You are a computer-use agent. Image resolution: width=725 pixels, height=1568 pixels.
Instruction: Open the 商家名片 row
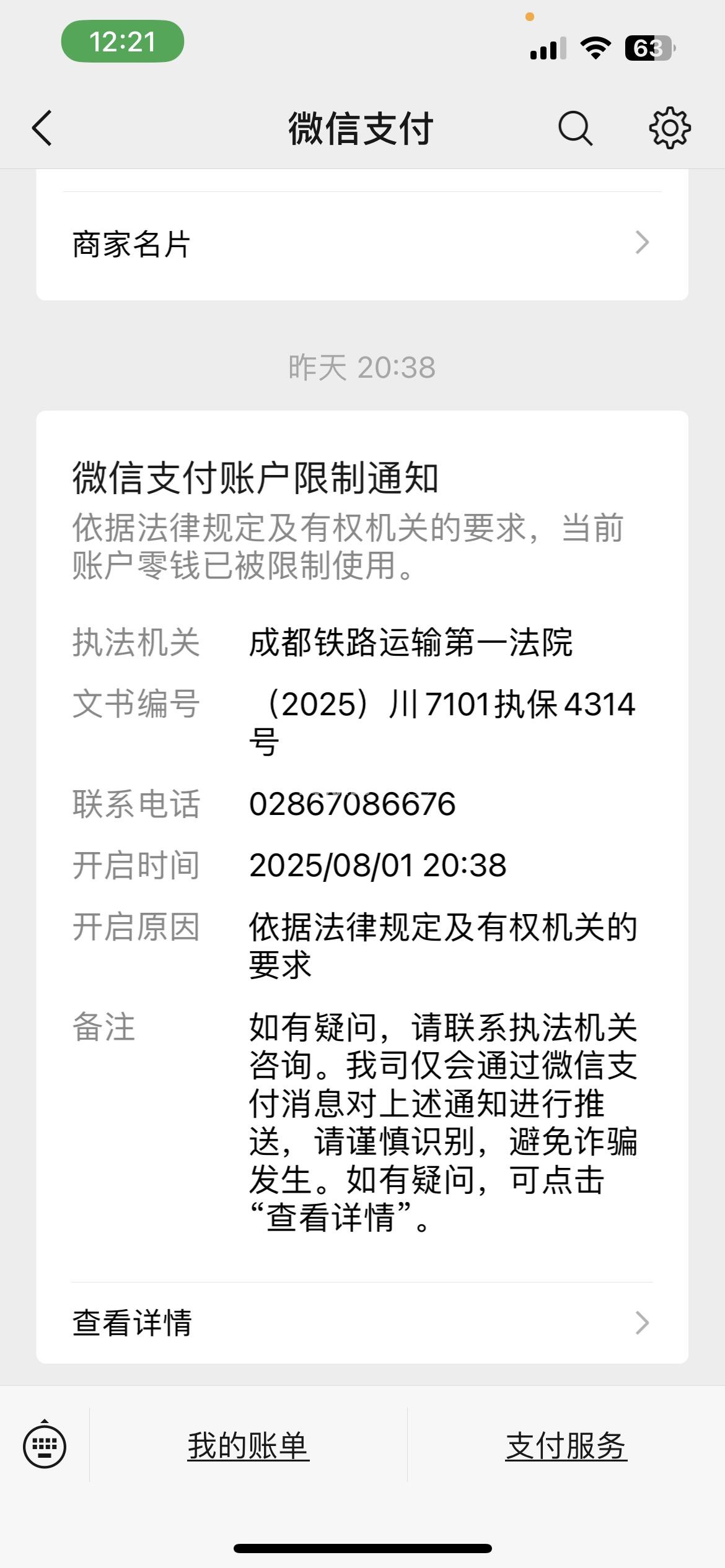coord(362,243)
